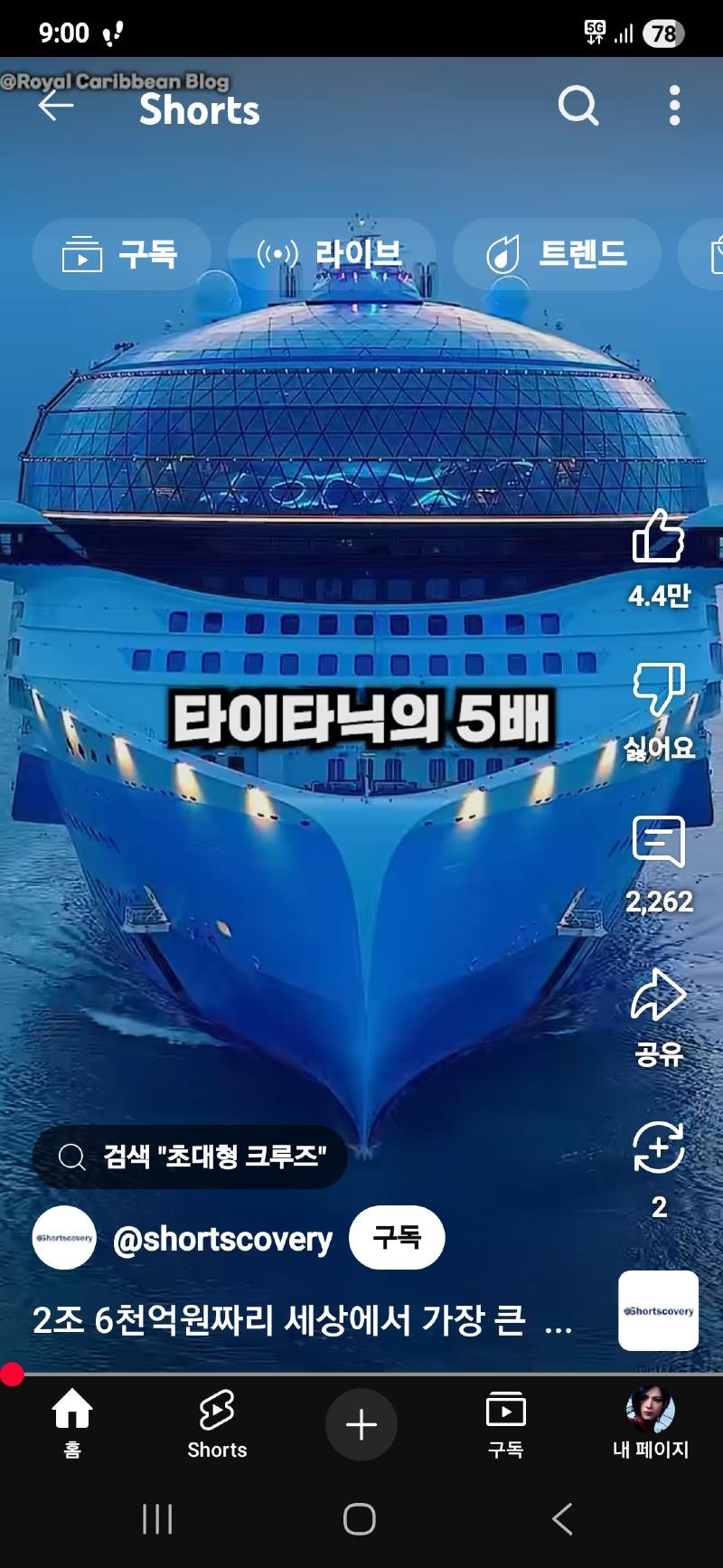Tap the remix icon above 2
The image size is (723, 1568).
pyautogui.click(x=659, y=1148)
